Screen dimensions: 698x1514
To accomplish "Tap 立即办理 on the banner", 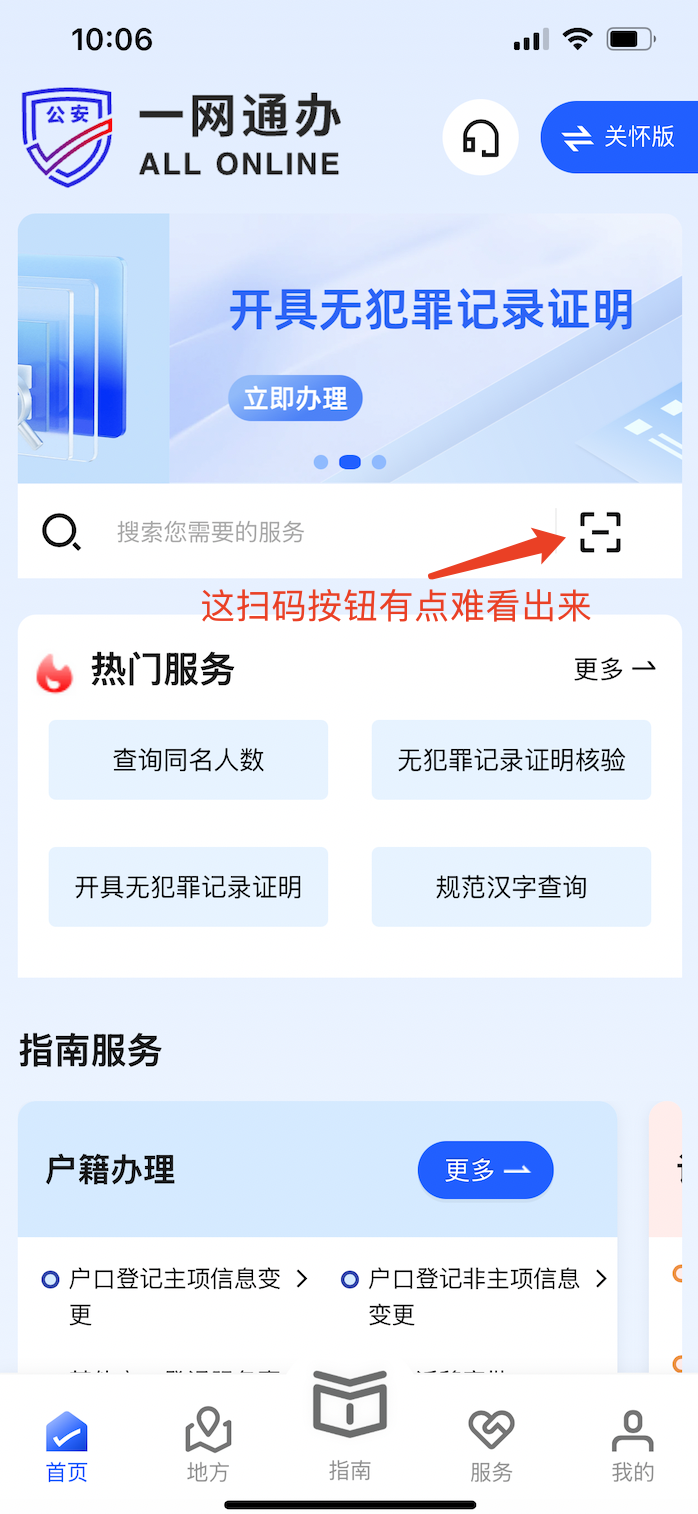I will tap(295, 399).
